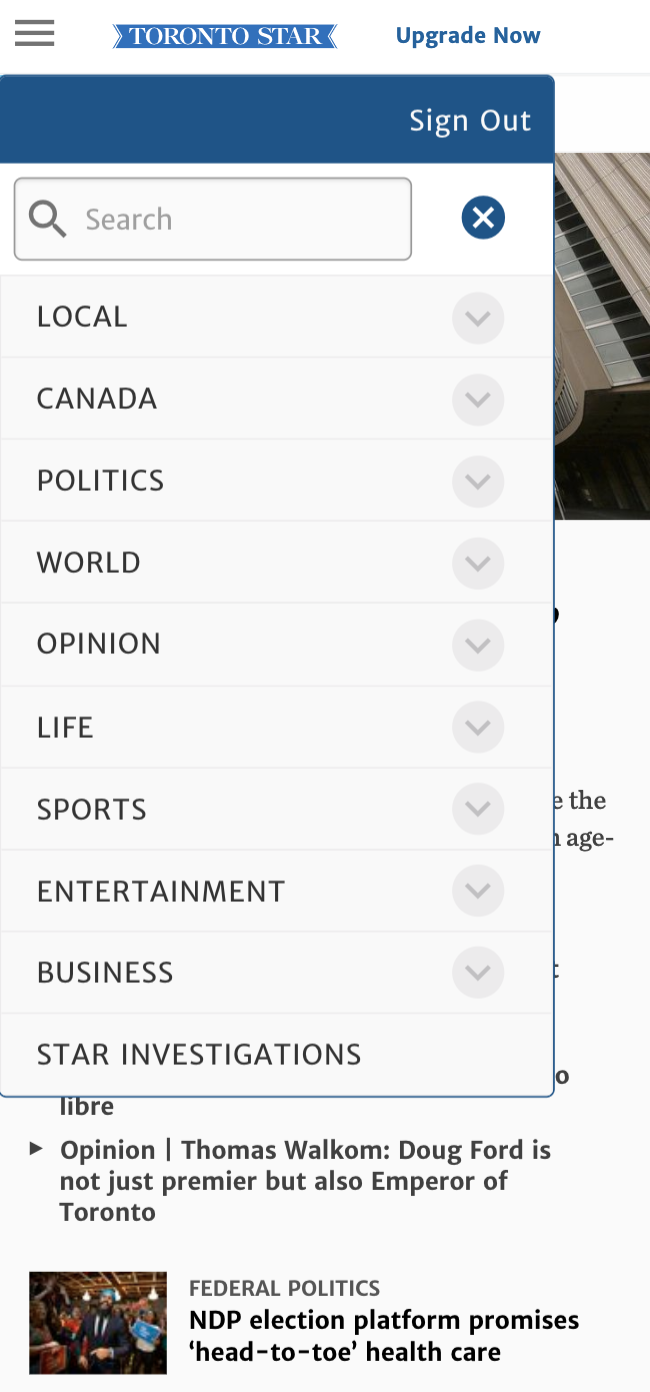Open the Politics section
The width and height of the screenshot is (650, 1392).
click(100, 481)
